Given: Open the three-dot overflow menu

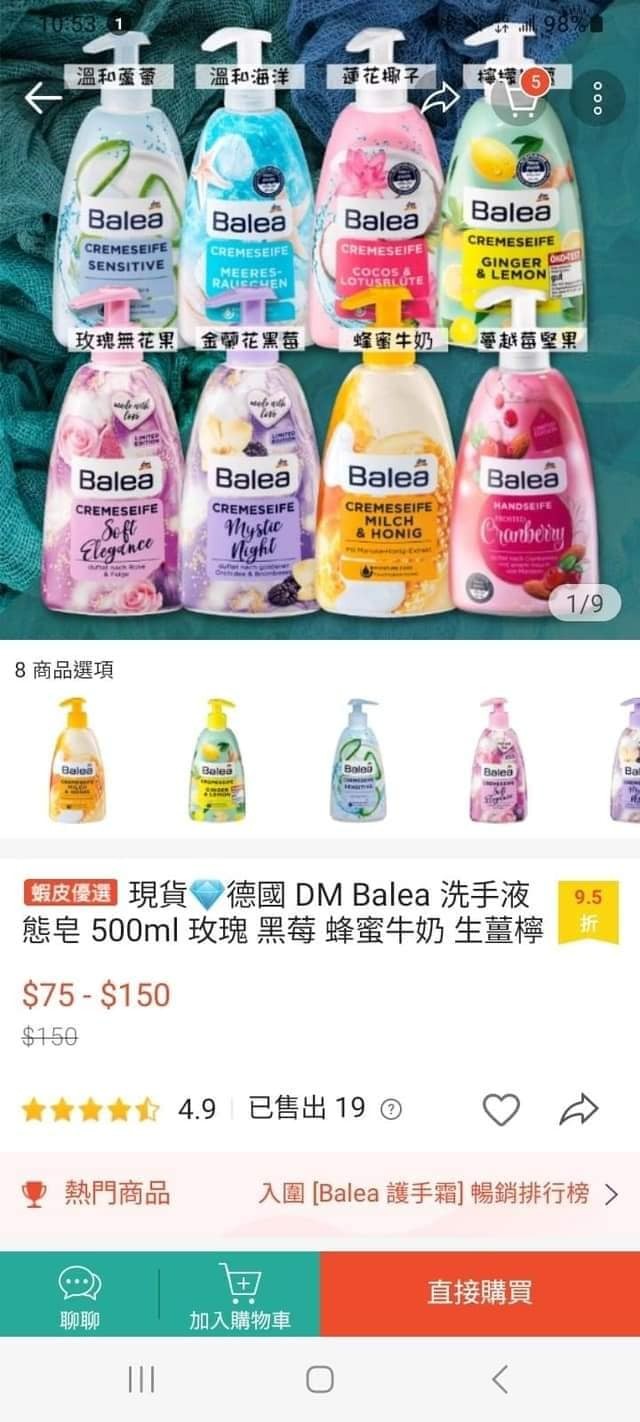Looking at the screenshot, I should click(597, 98).
